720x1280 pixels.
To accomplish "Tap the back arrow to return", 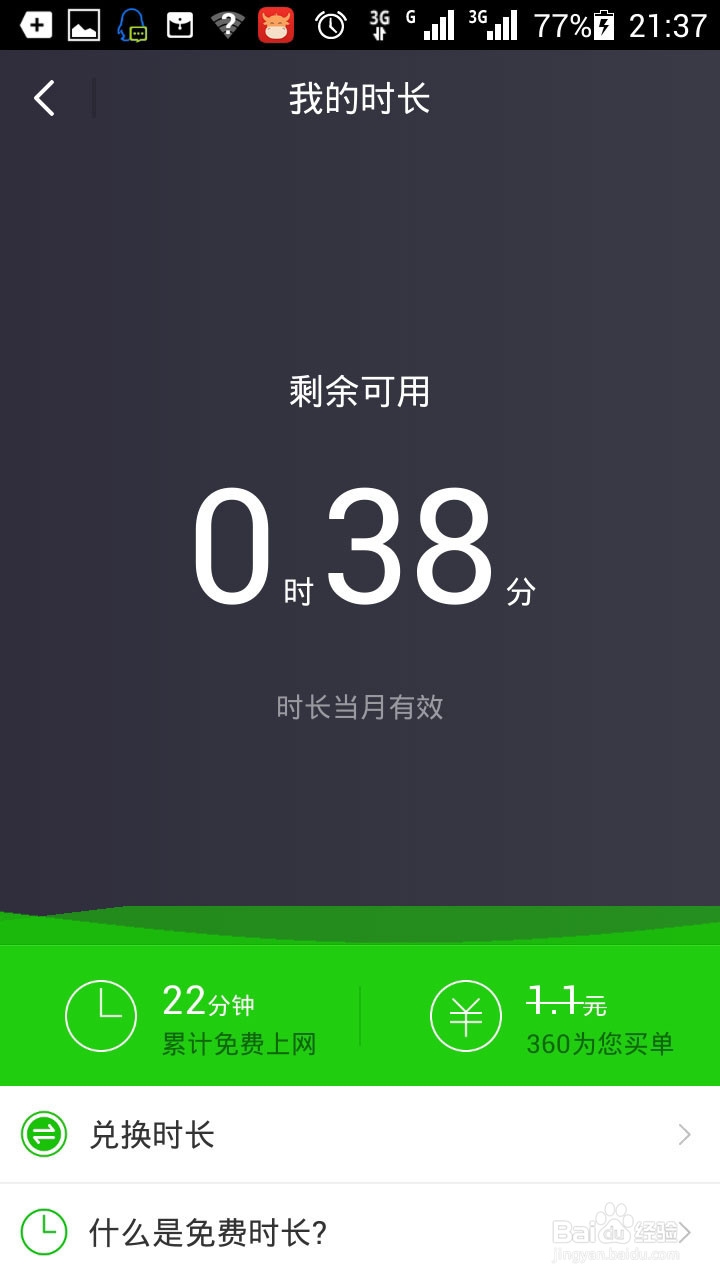I will [43, 97].
